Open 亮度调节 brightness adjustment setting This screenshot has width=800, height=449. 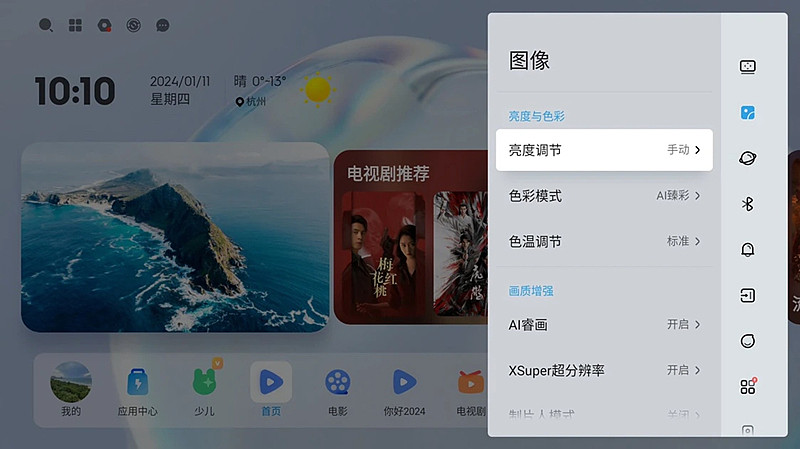604,150
